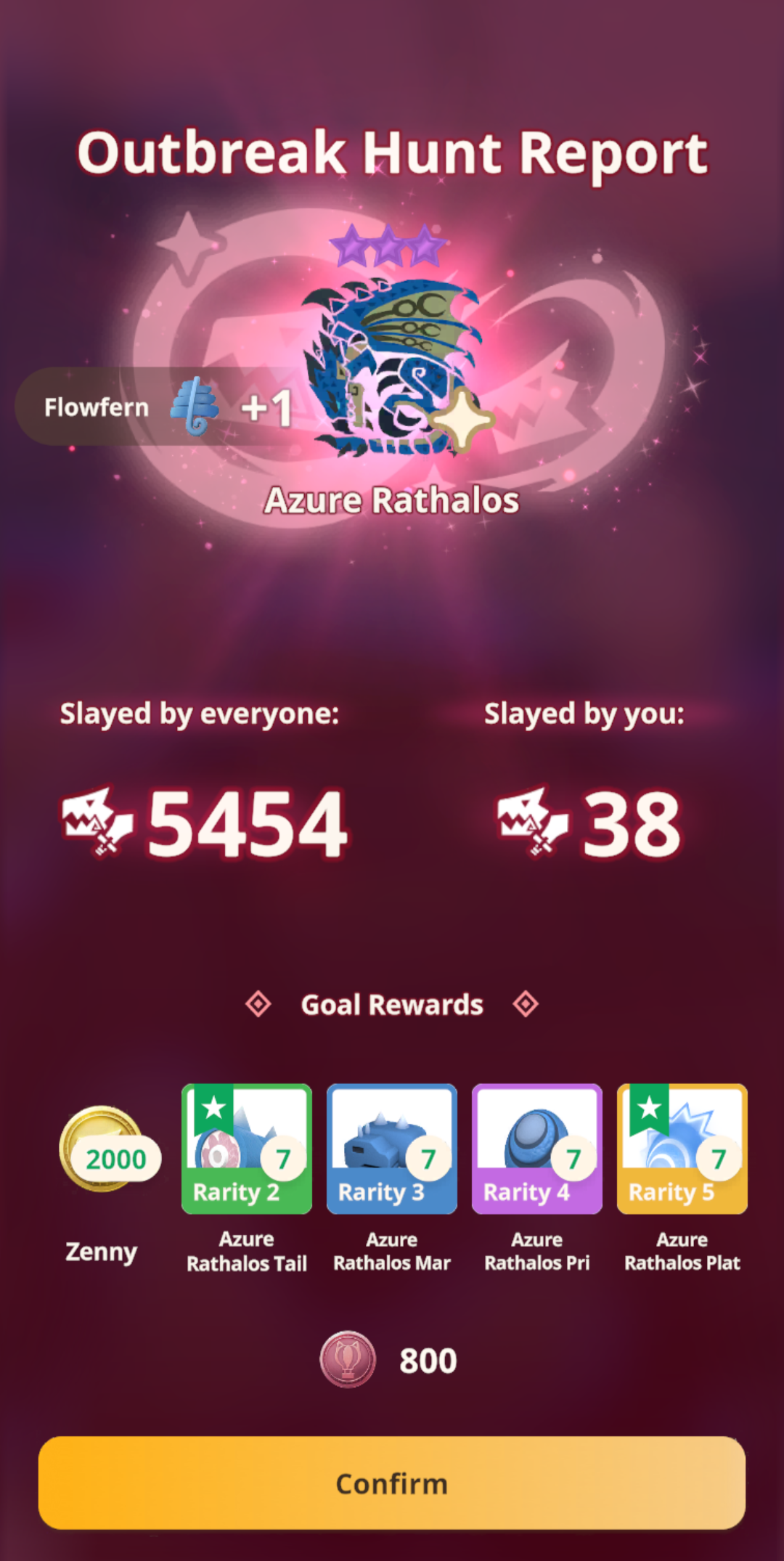The width and height of the screenshot is (784, 1561).
Task: Open the Azure Rathalos Pri reward
Action: coord(537,1149)
